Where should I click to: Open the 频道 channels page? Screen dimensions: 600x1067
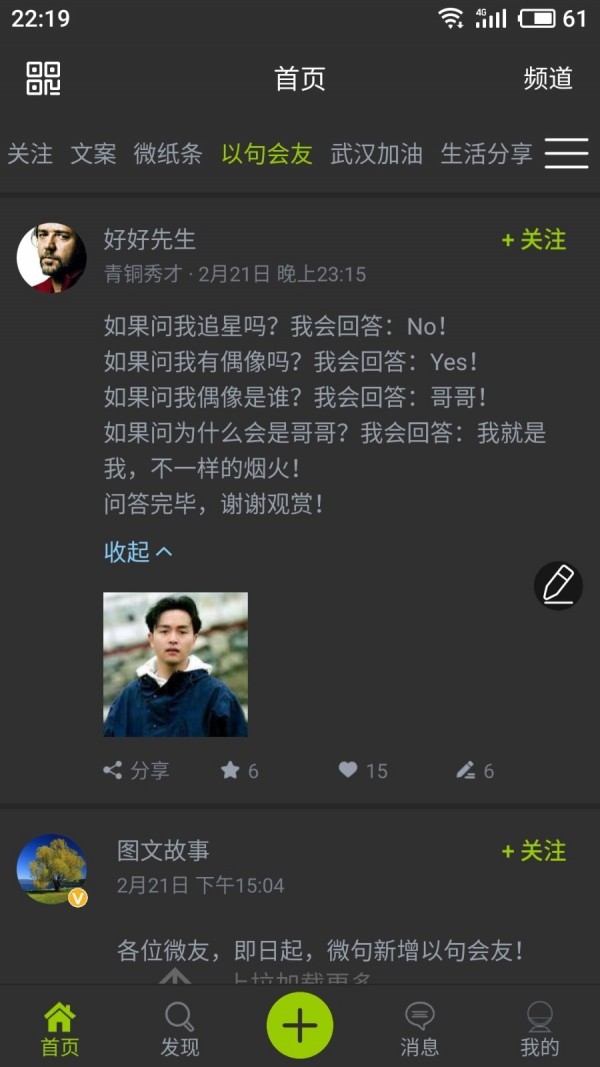(x=548, y=78)
